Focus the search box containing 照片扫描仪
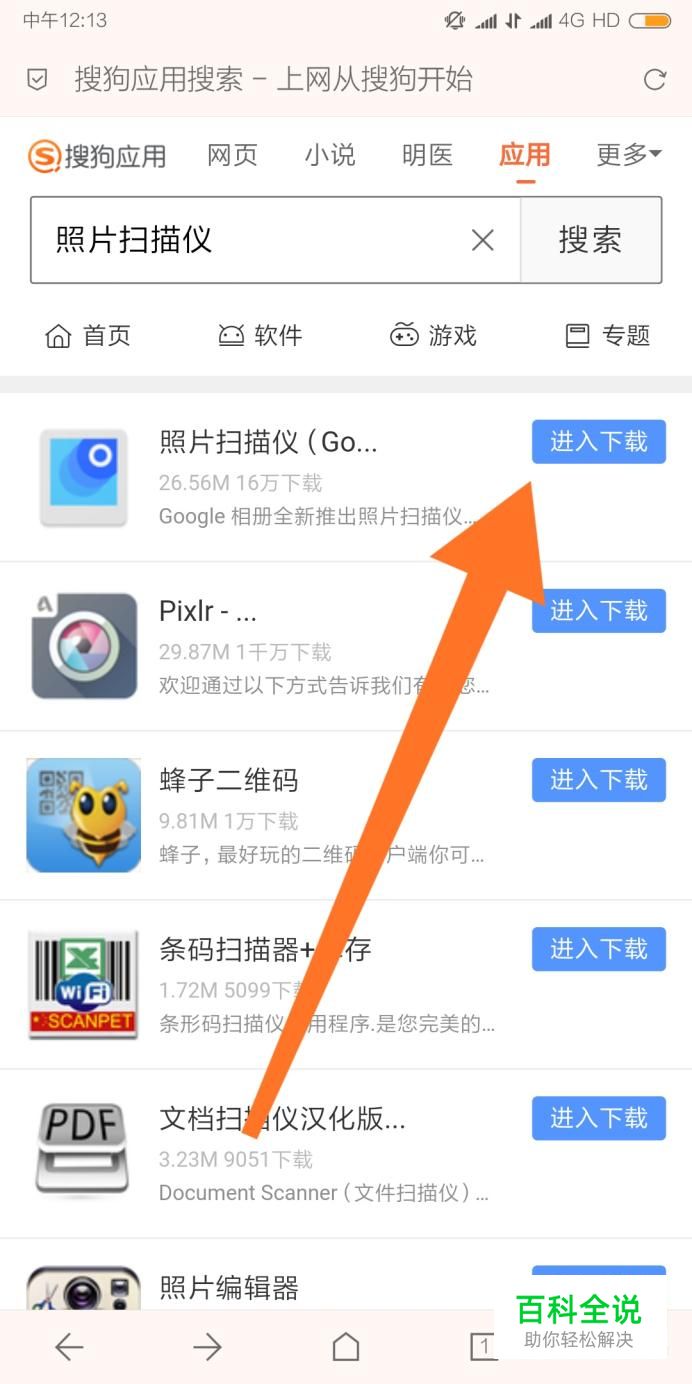Image resolution: width=692 pixels, height=1384 pixels. pos(250,240)
